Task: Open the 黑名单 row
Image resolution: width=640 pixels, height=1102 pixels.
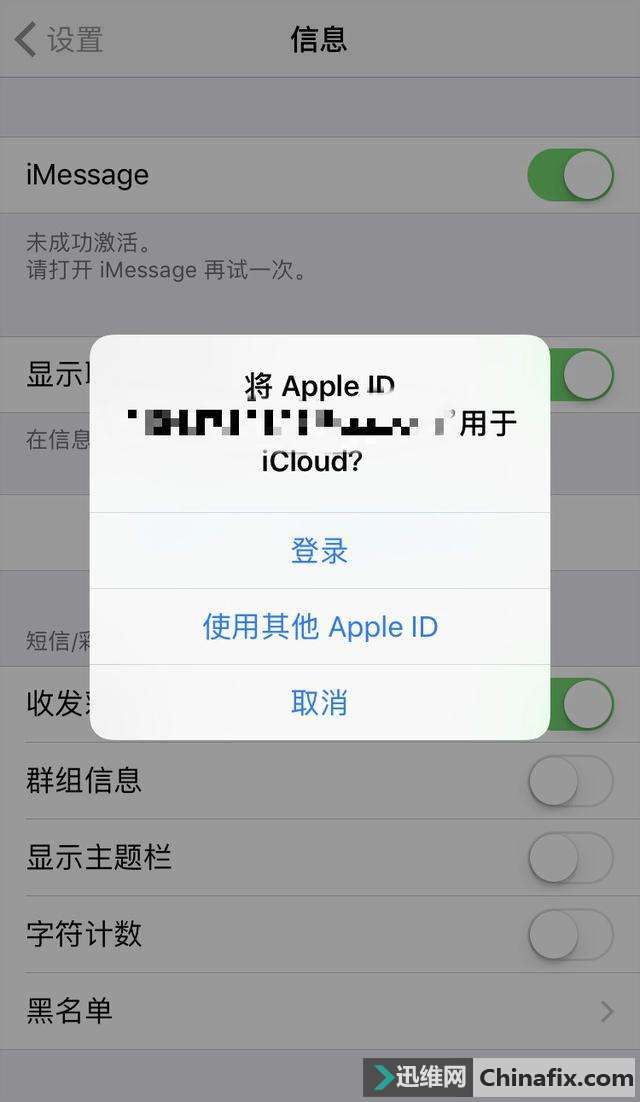Action: [320, 1011]
